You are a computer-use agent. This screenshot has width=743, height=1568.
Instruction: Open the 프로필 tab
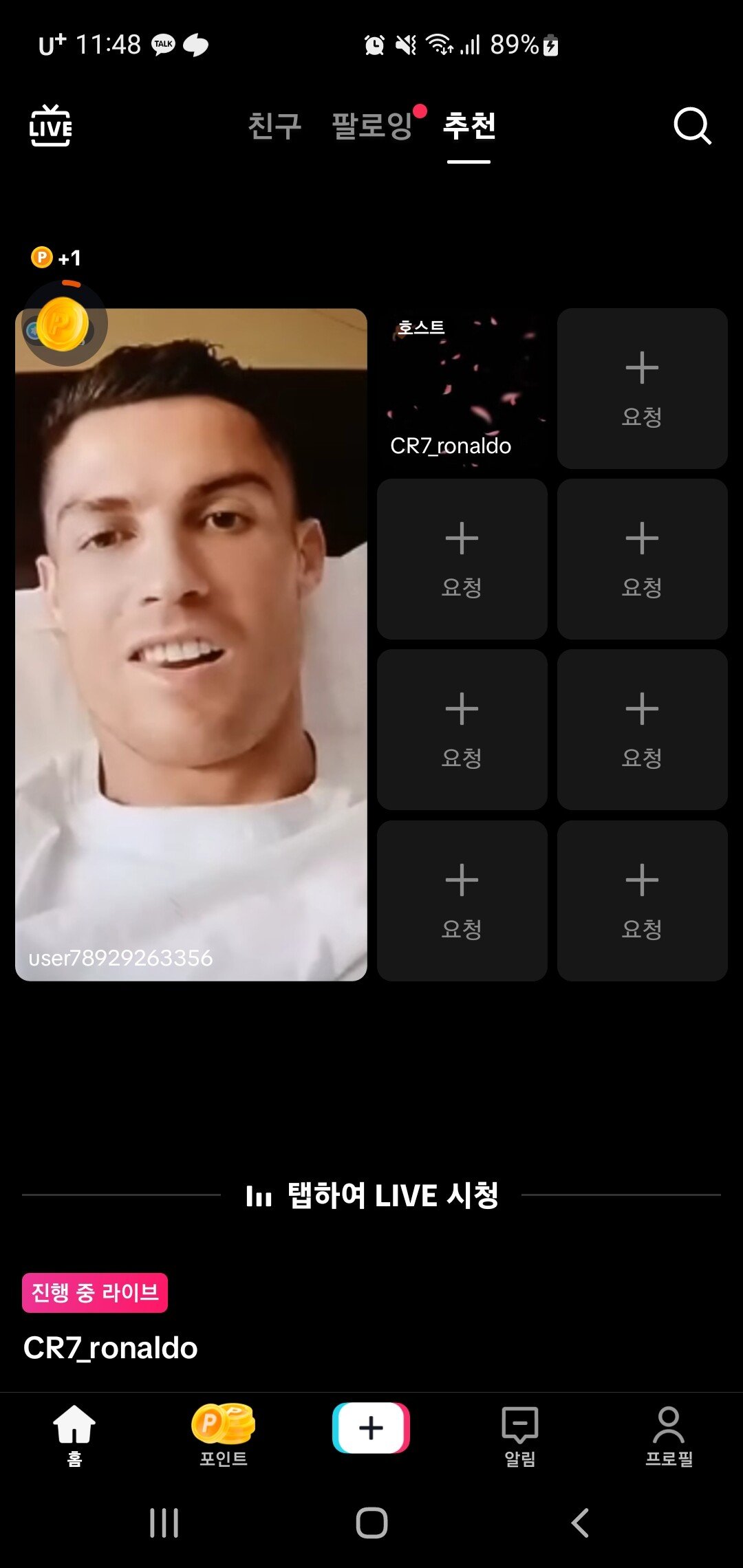pos(669,1435)
